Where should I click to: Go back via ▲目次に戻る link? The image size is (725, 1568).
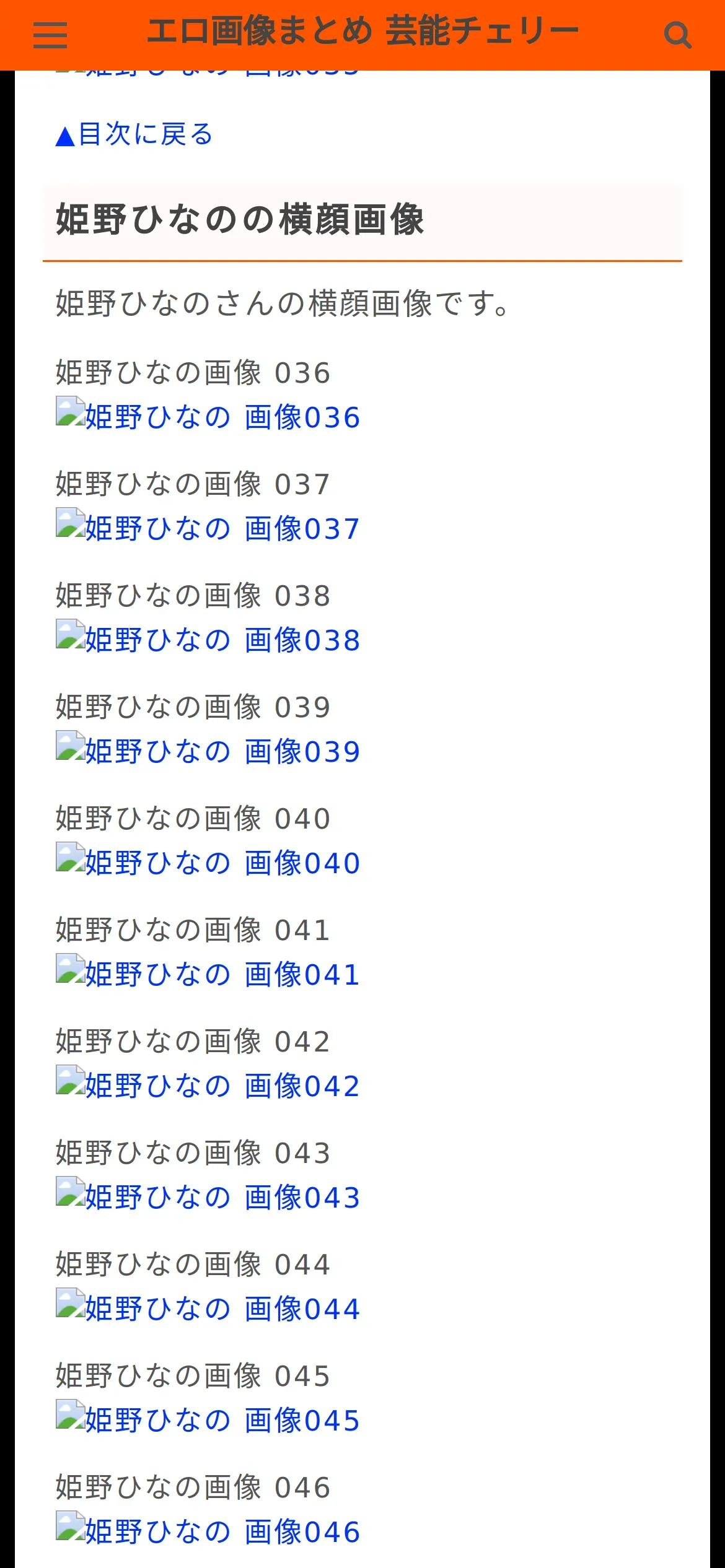[134, 134]
